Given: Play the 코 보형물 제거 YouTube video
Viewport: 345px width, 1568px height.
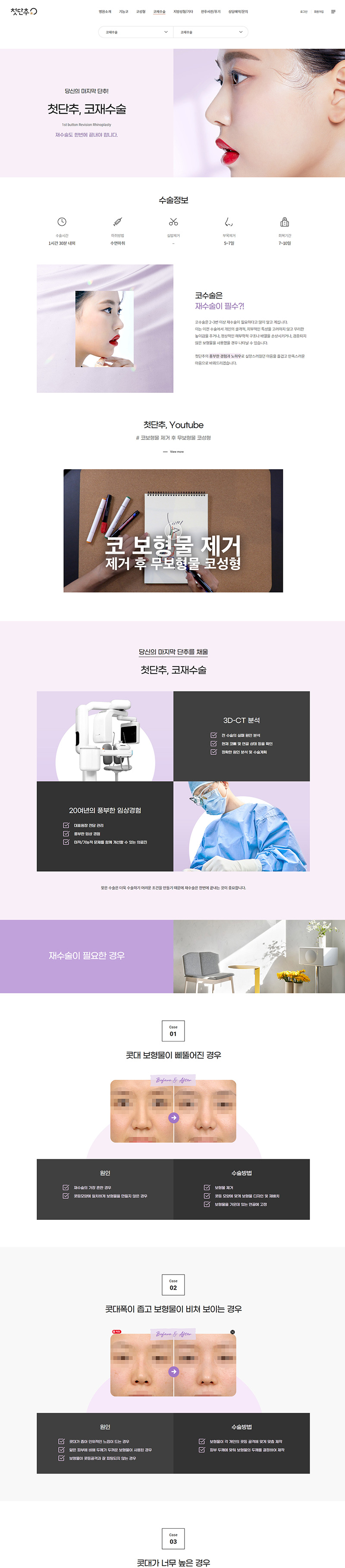Looking at the screenshot, I should click(x=173, y=530).
